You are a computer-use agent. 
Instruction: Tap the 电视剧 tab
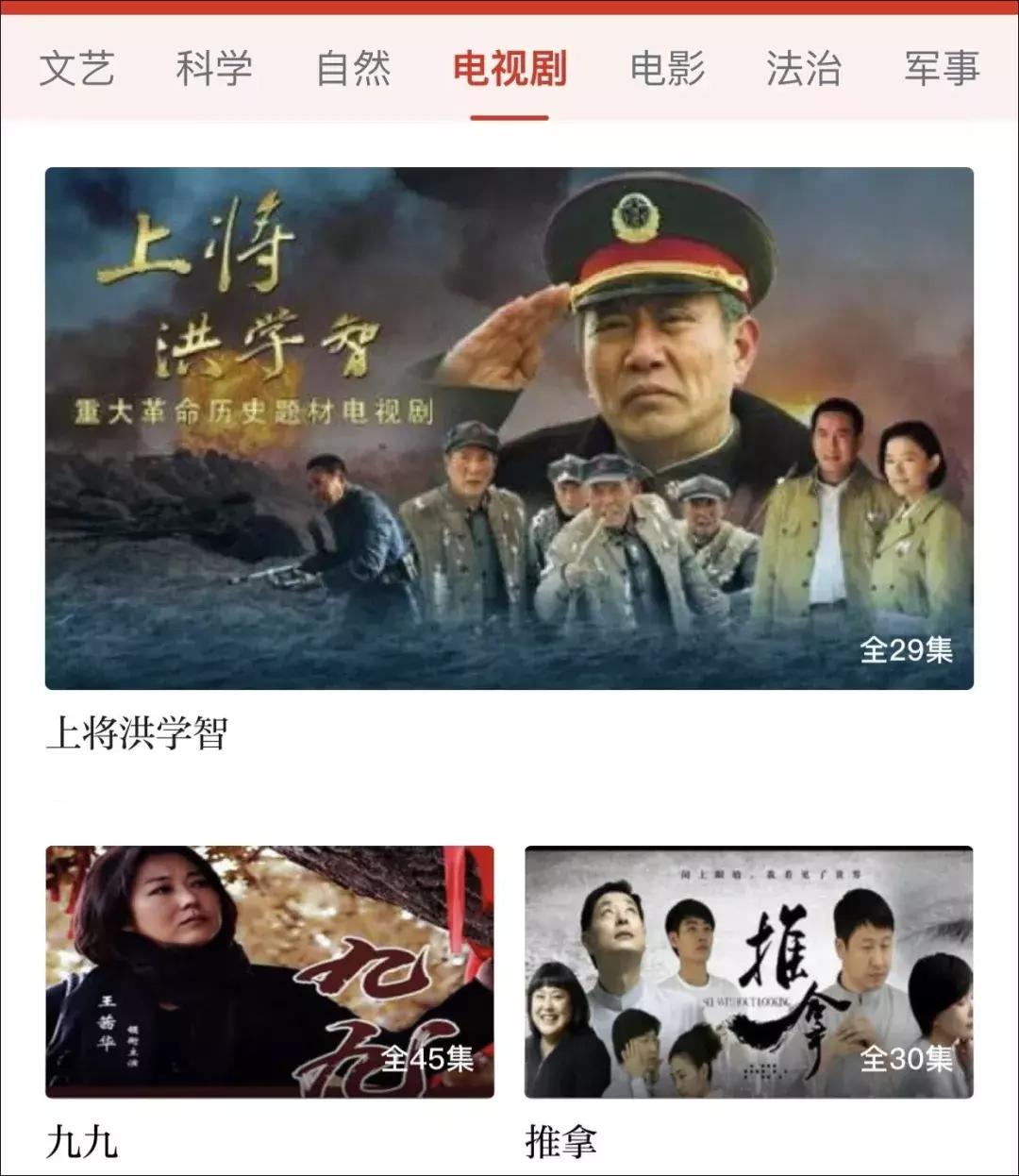(509, 69)
